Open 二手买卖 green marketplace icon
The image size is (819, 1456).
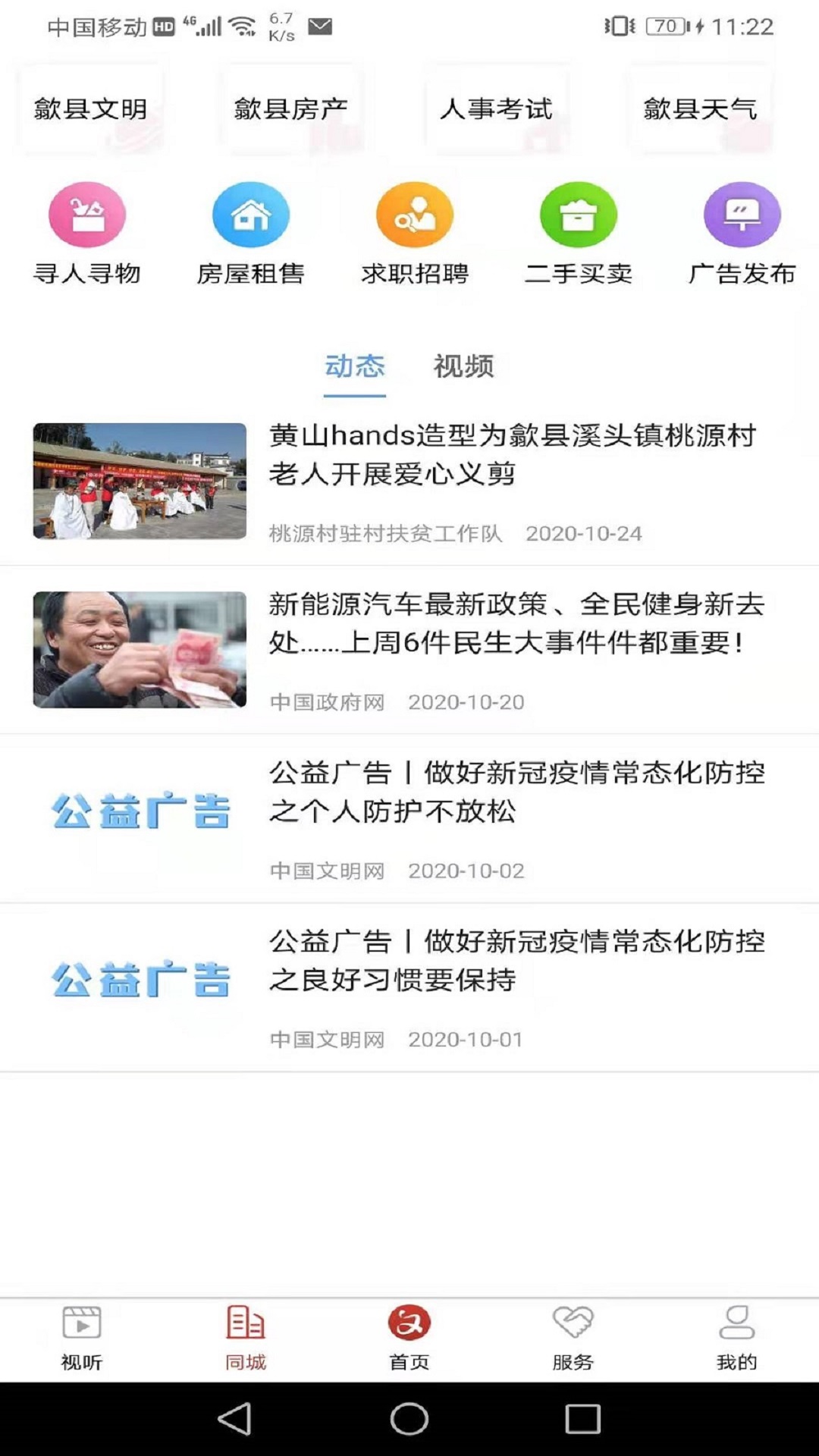tap(578, 215)
